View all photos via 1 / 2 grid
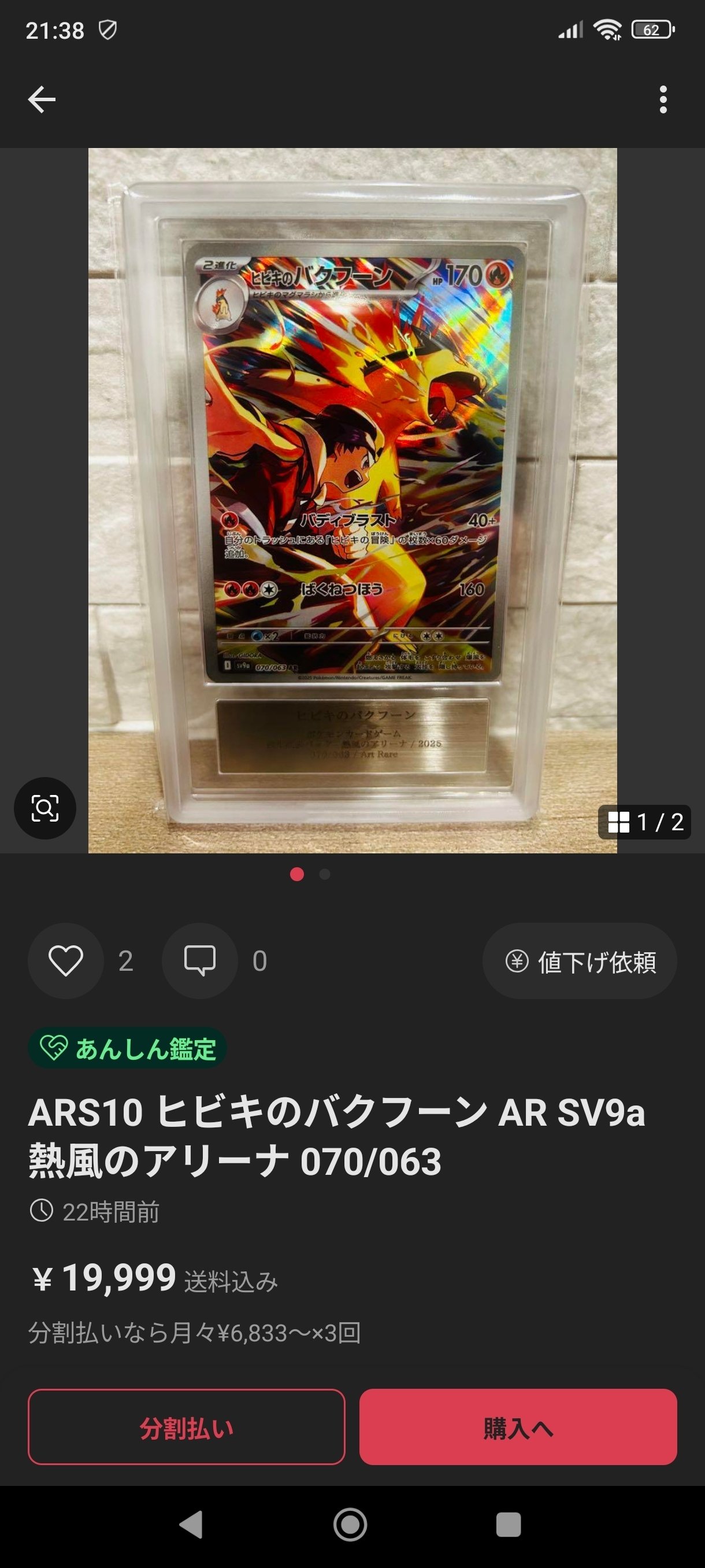The width and height of the screenshot is (705, 1568). click(x=644, y=822)
